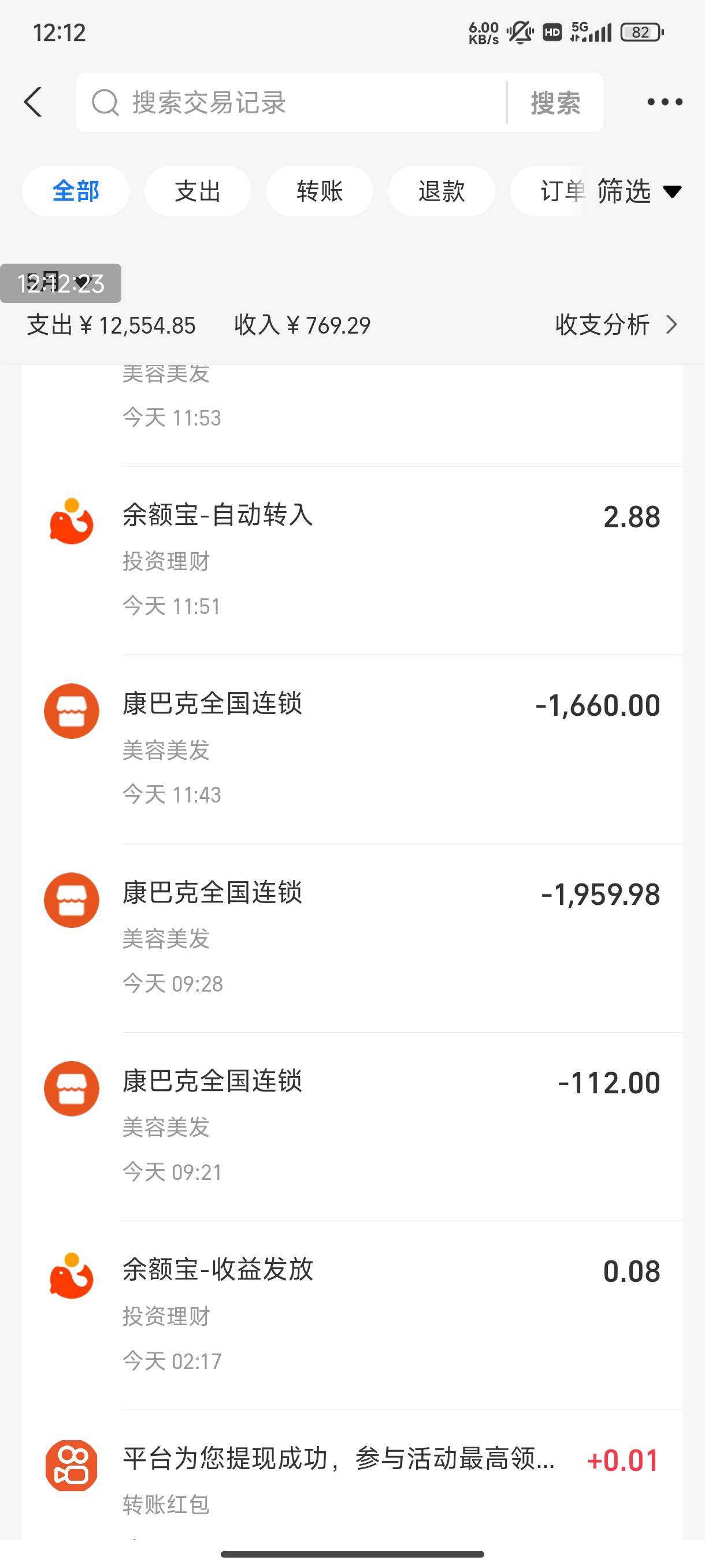Tap the 搜索 button

coord(555,102)
